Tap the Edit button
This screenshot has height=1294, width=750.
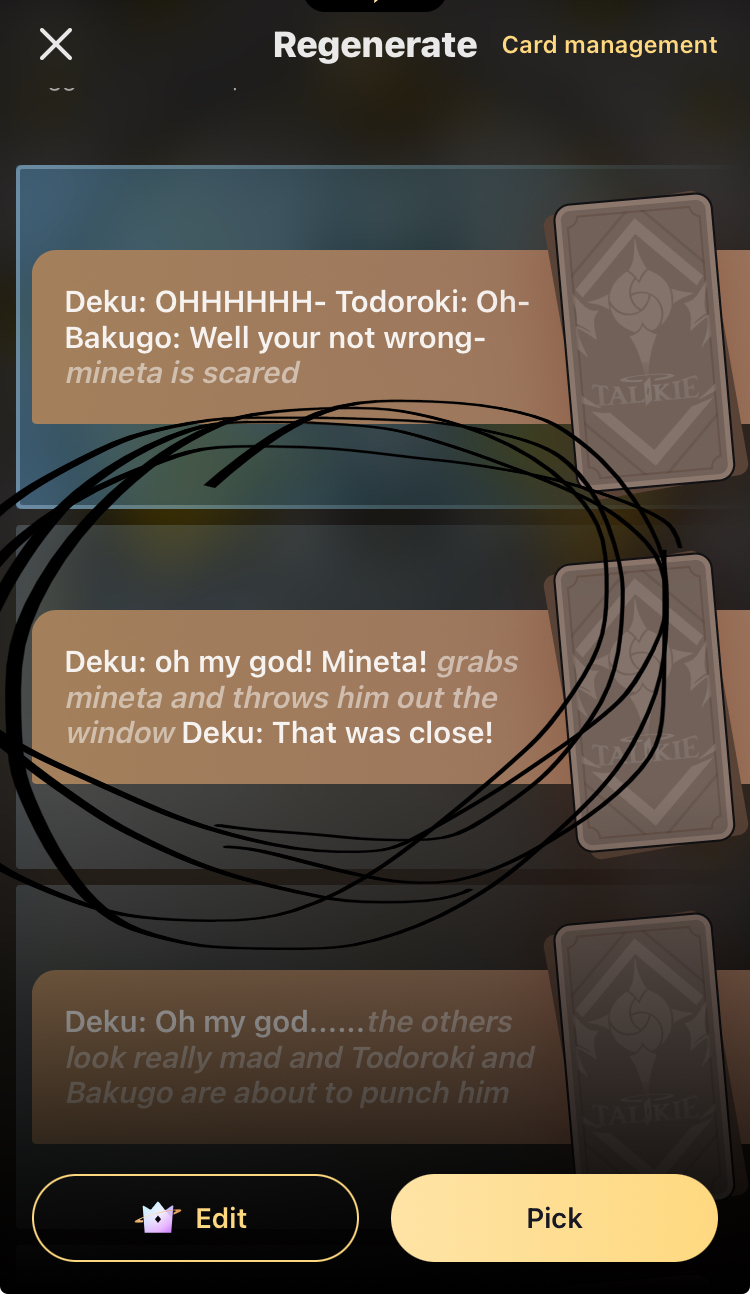pos(196,1218)
